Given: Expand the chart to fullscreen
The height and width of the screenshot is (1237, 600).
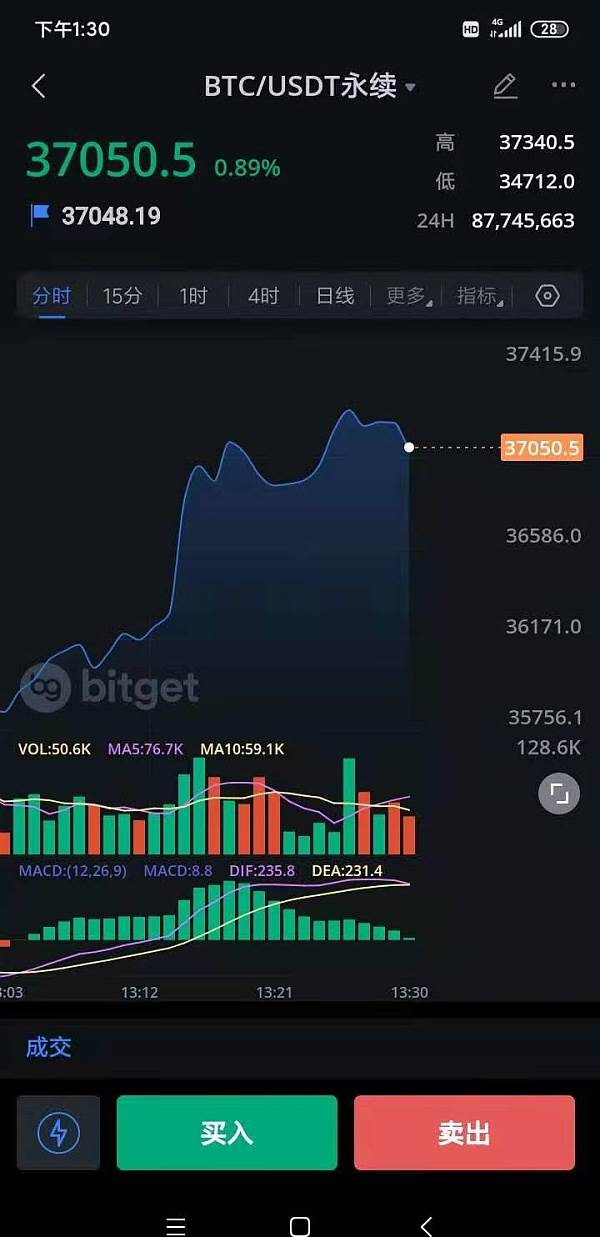Looking at the screenshot, I should point(559,795).
